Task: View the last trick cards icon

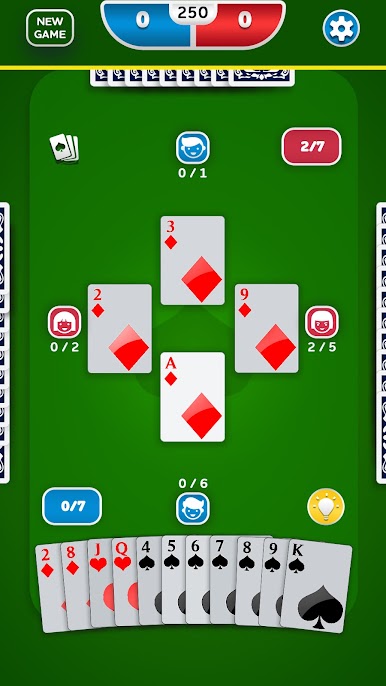Action: tap(64, 149)
